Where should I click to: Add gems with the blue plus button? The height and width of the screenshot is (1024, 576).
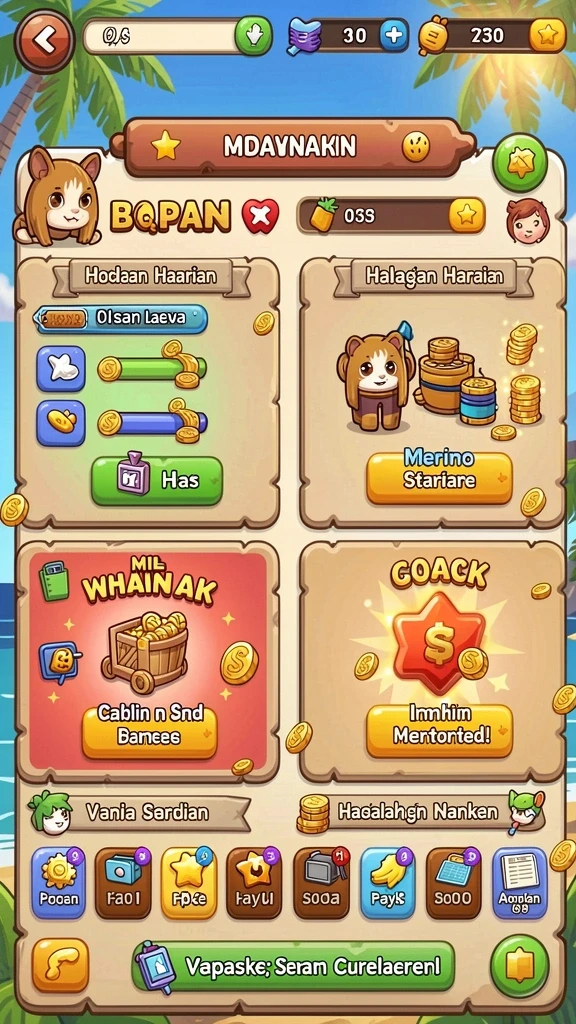pos(392,35)
